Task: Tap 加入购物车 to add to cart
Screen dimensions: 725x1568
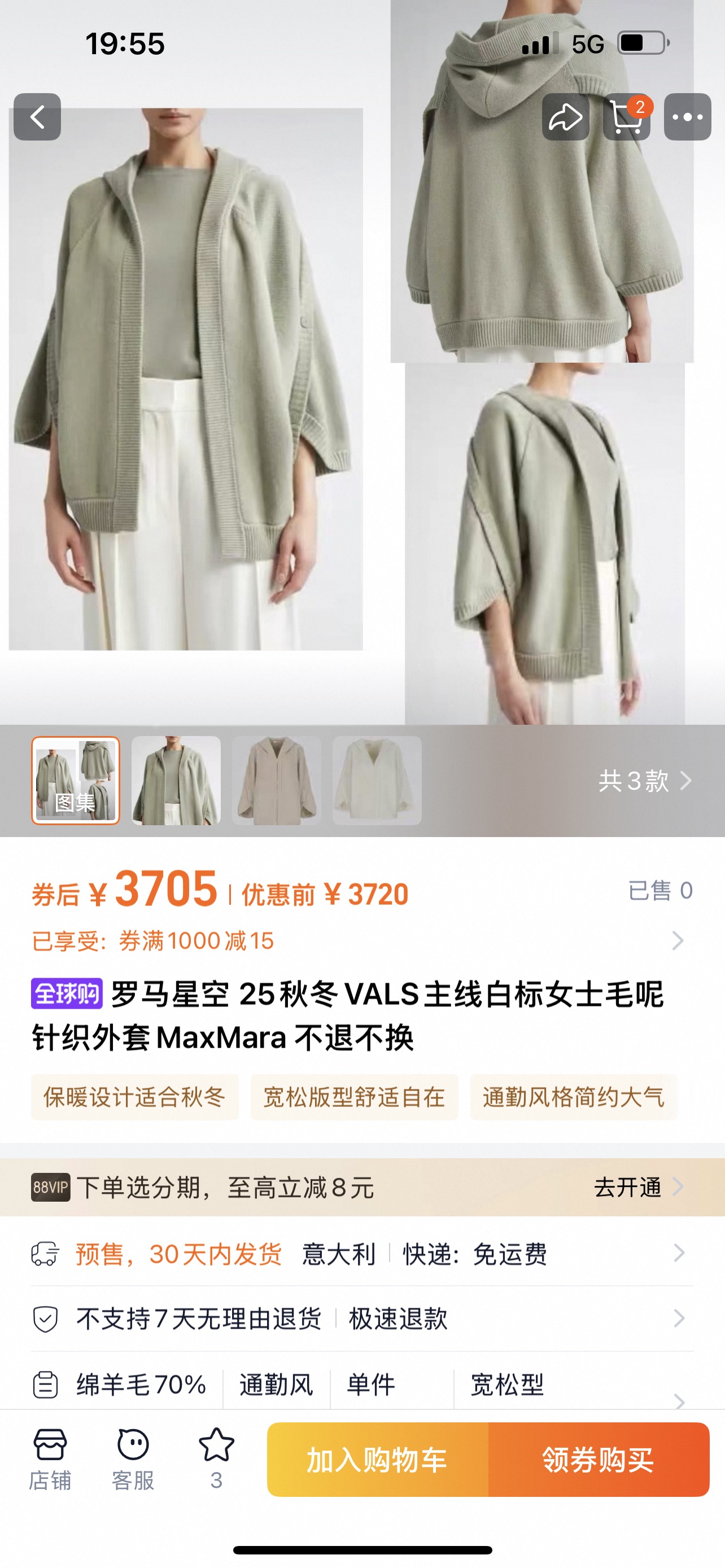Action: coord(377,1460)
